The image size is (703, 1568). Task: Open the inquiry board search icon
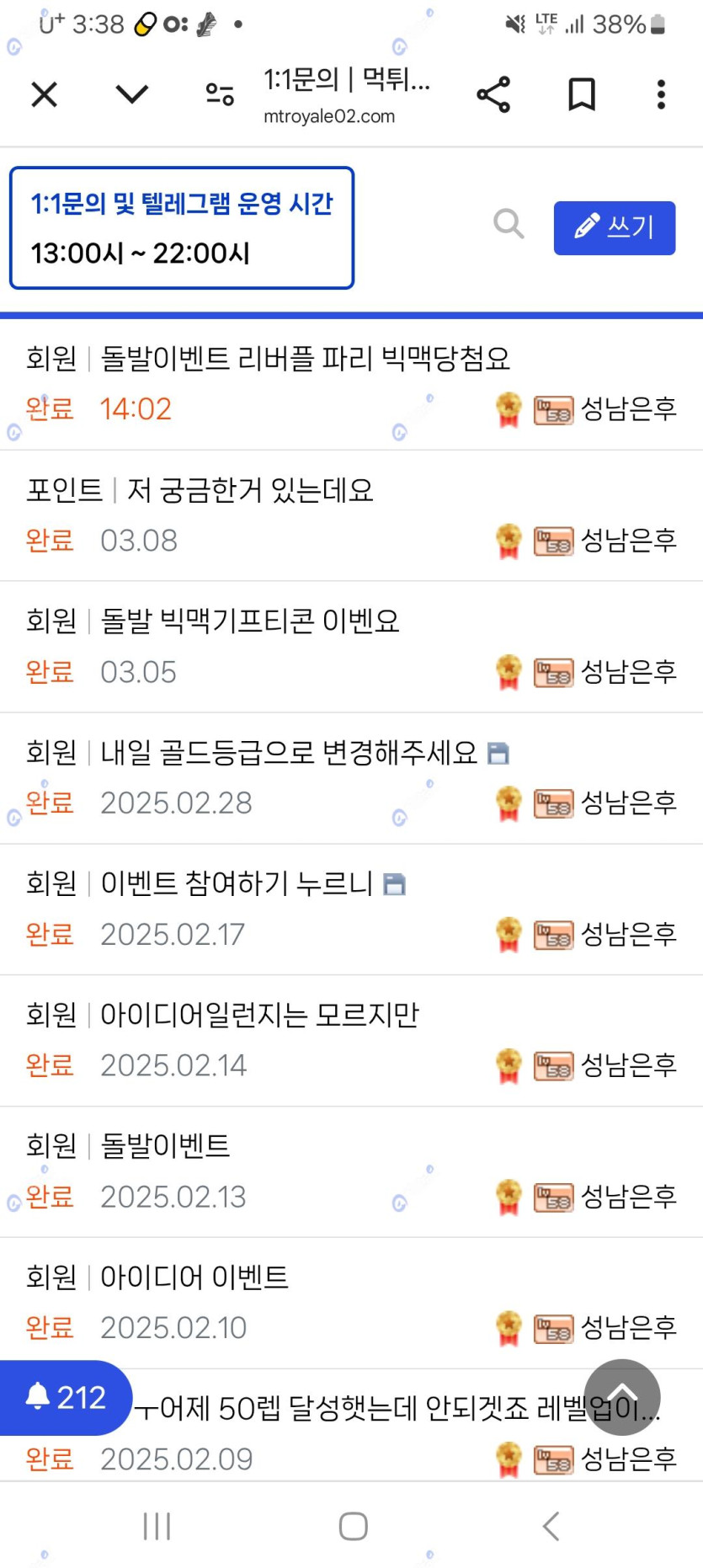pyautogui.click(x=509, y=225)
